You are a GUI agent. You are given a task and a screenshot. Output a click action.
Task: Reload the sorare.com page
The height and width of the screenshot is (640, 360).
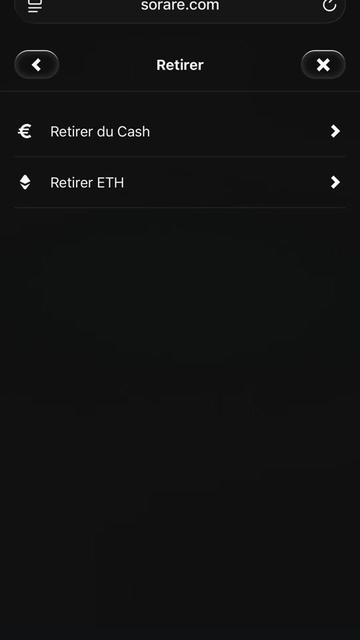coord(329,6)
